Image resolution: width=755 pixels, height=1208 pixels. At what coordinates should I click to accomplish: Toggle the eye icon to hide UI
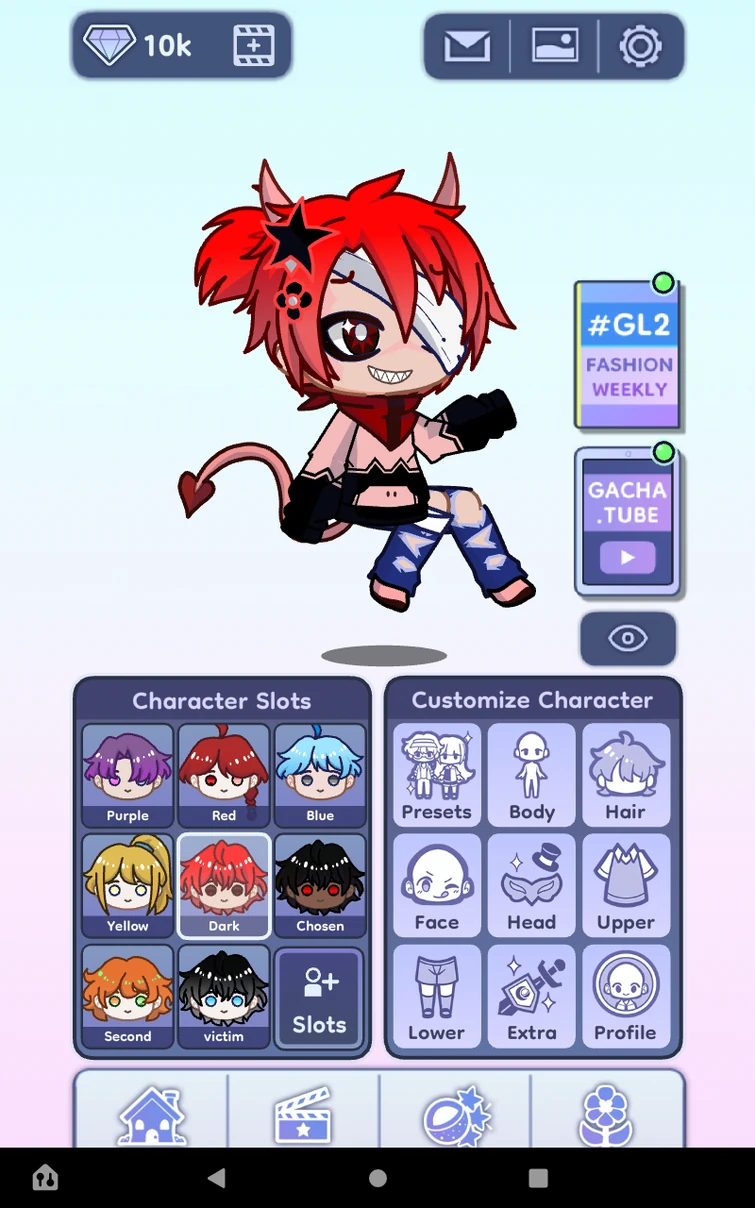(x=627, y=638)
